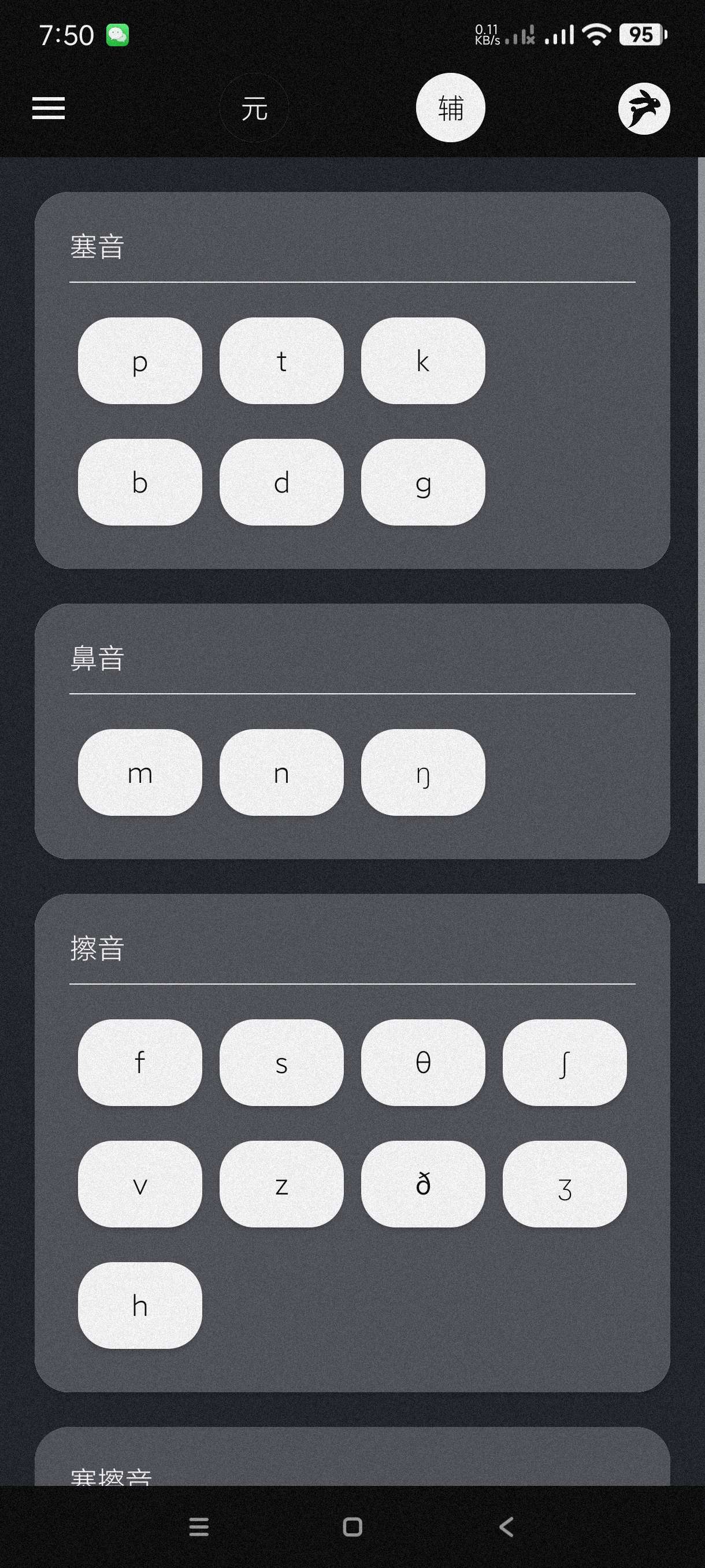Choose the b consonant button
Screen dimensions: 705x1568
(x=140, y=482)
